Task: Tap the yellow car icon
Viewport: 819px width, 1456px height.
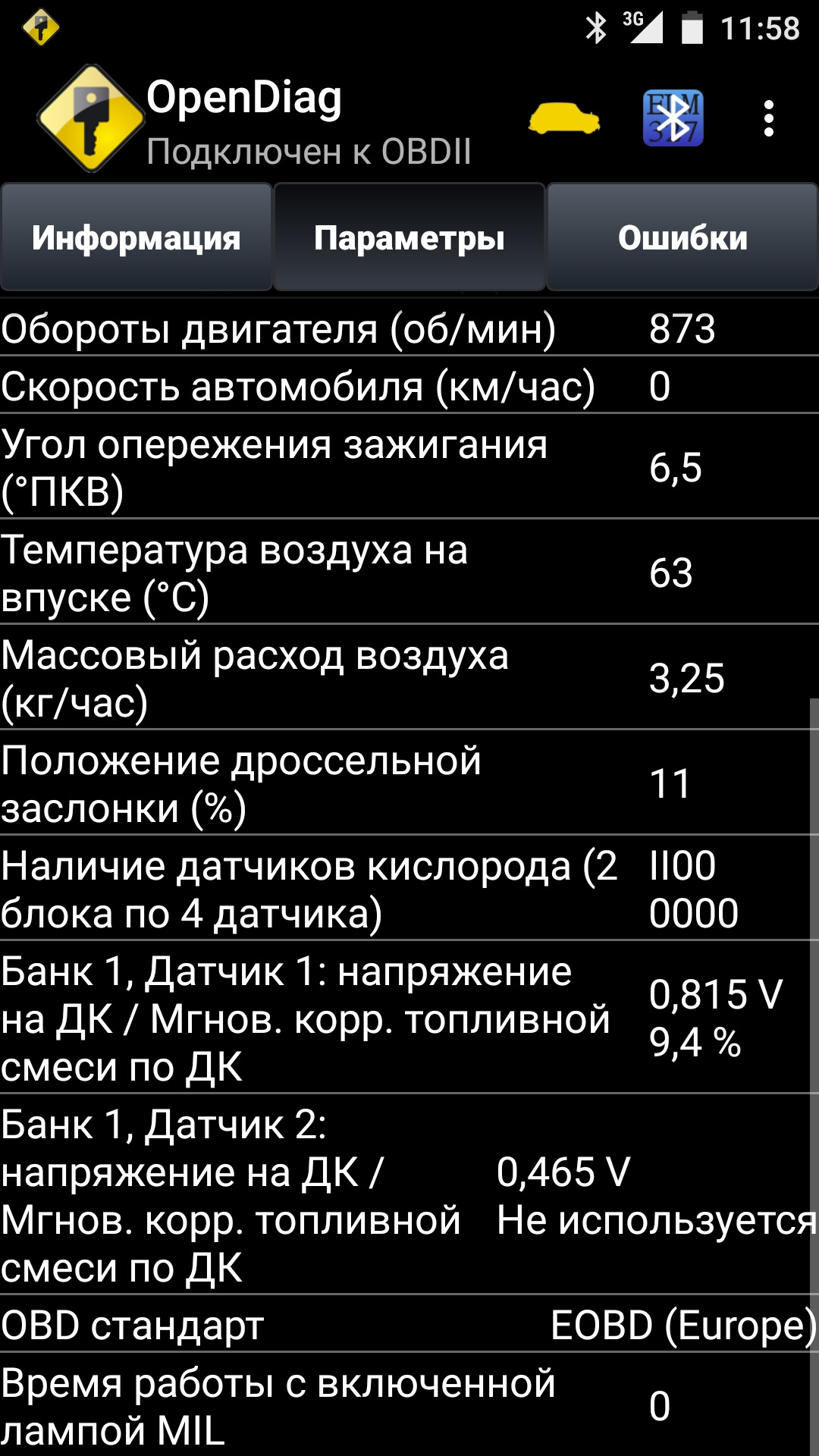Action: (x=563, y=119)
